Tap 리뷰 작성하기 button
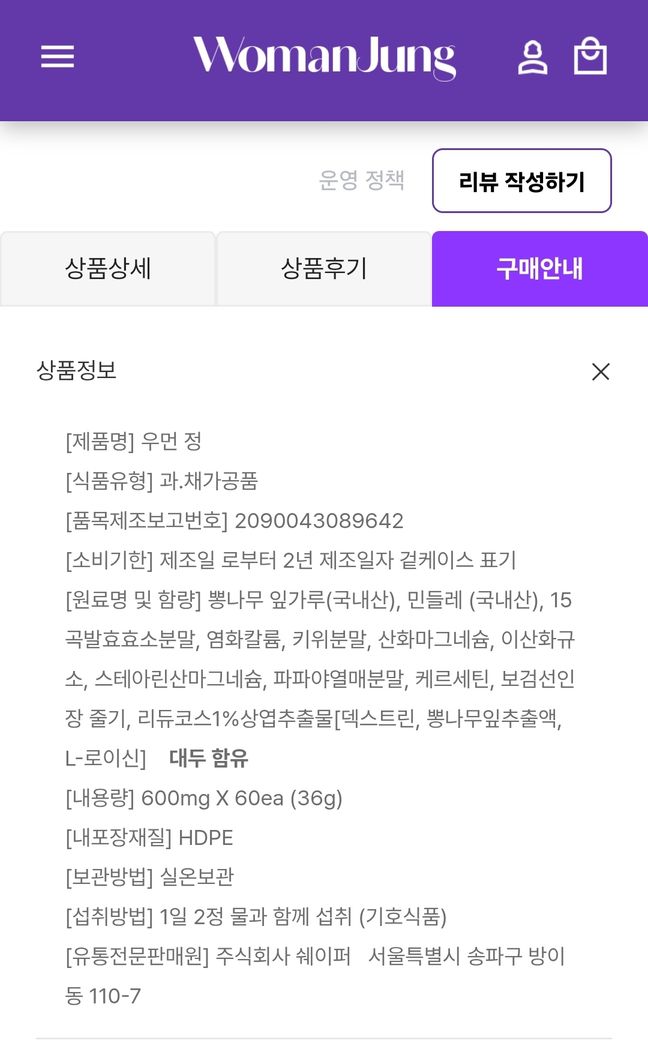648x1040 pixels. tap(521, 181)
